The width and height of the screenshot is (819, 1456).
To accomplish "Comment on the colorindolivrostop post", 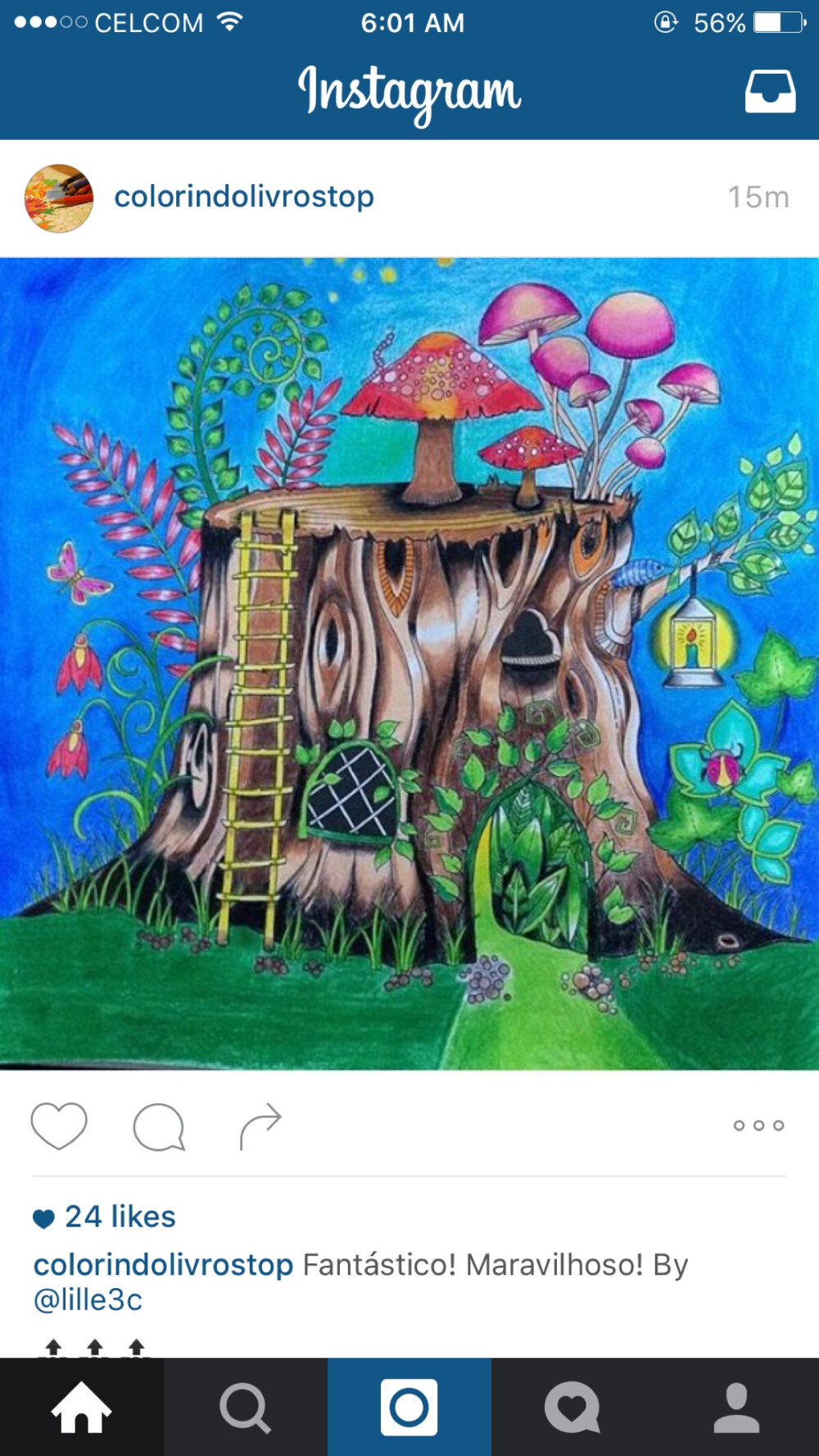I will coord(159,1127).
